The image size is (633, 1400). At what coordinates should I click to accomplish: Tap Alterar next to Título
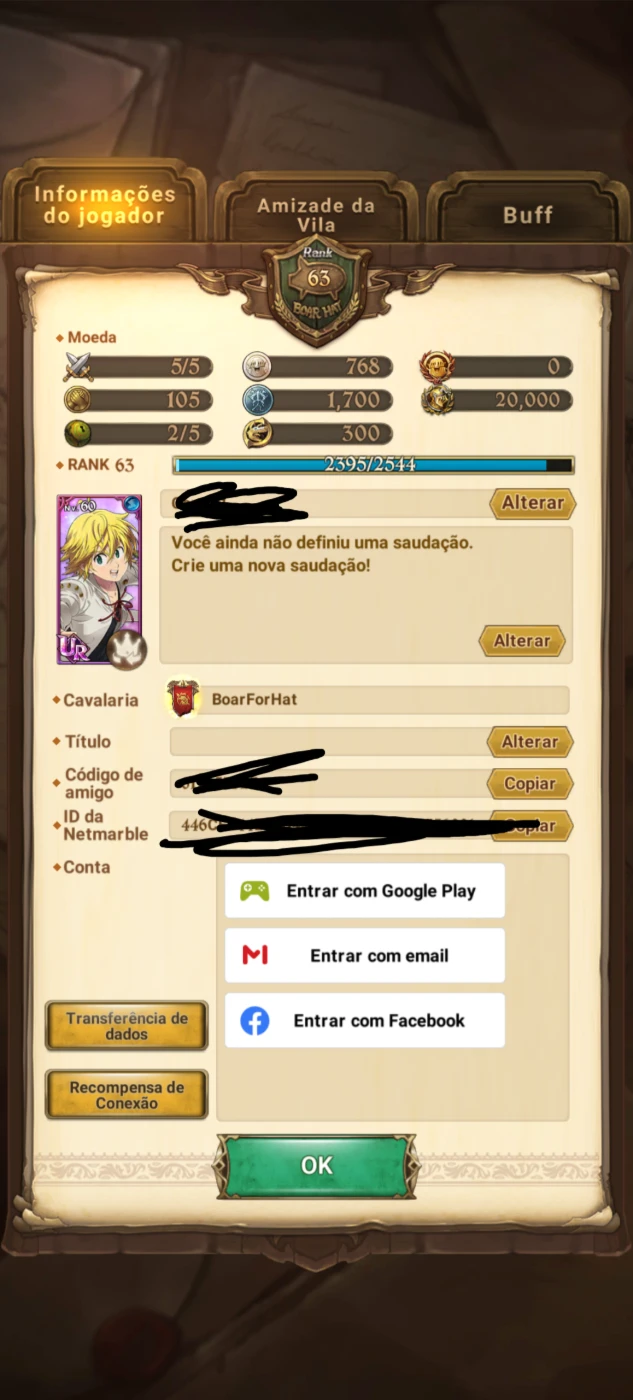530,742
